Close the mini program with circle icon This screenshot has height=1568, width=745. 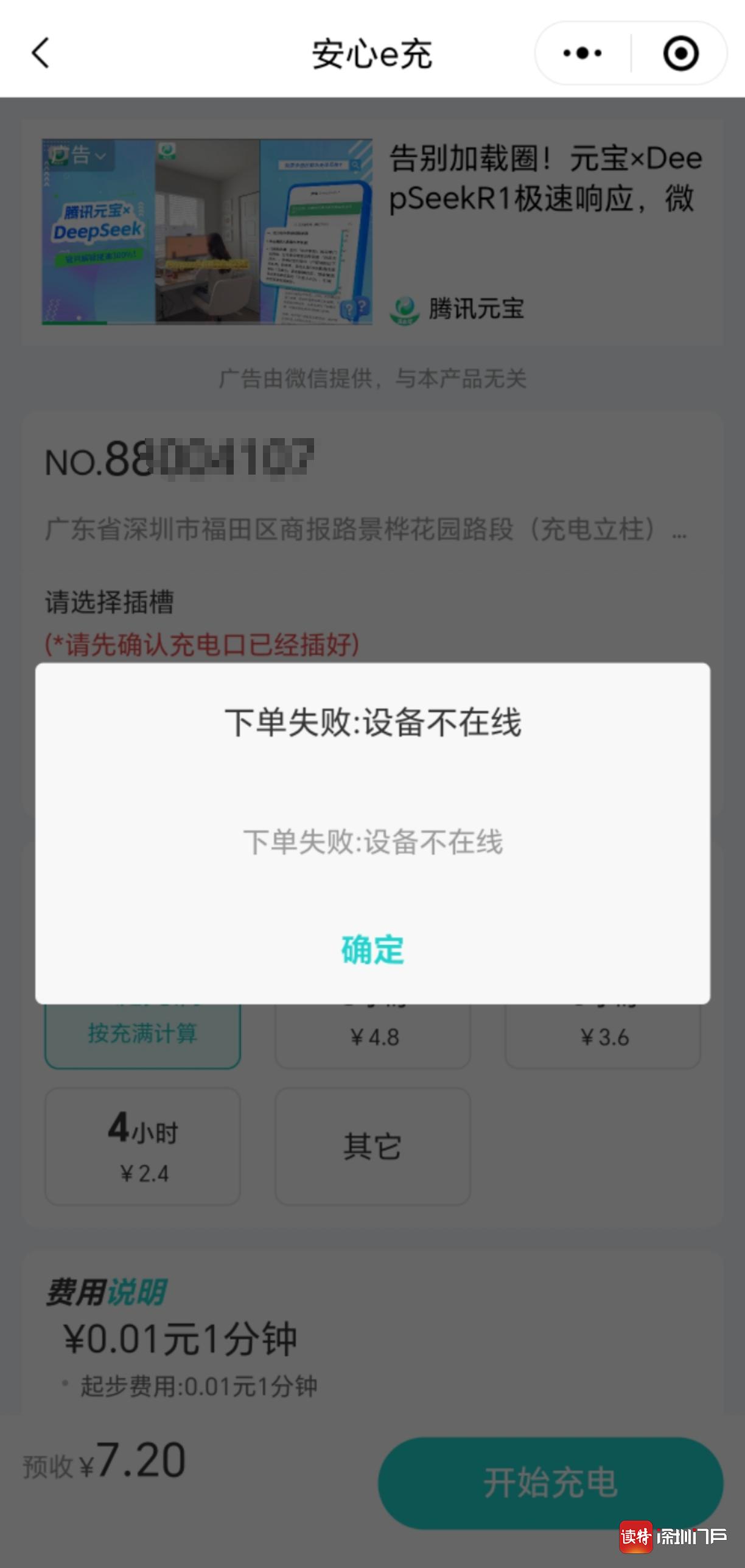(x=680, y=54)
